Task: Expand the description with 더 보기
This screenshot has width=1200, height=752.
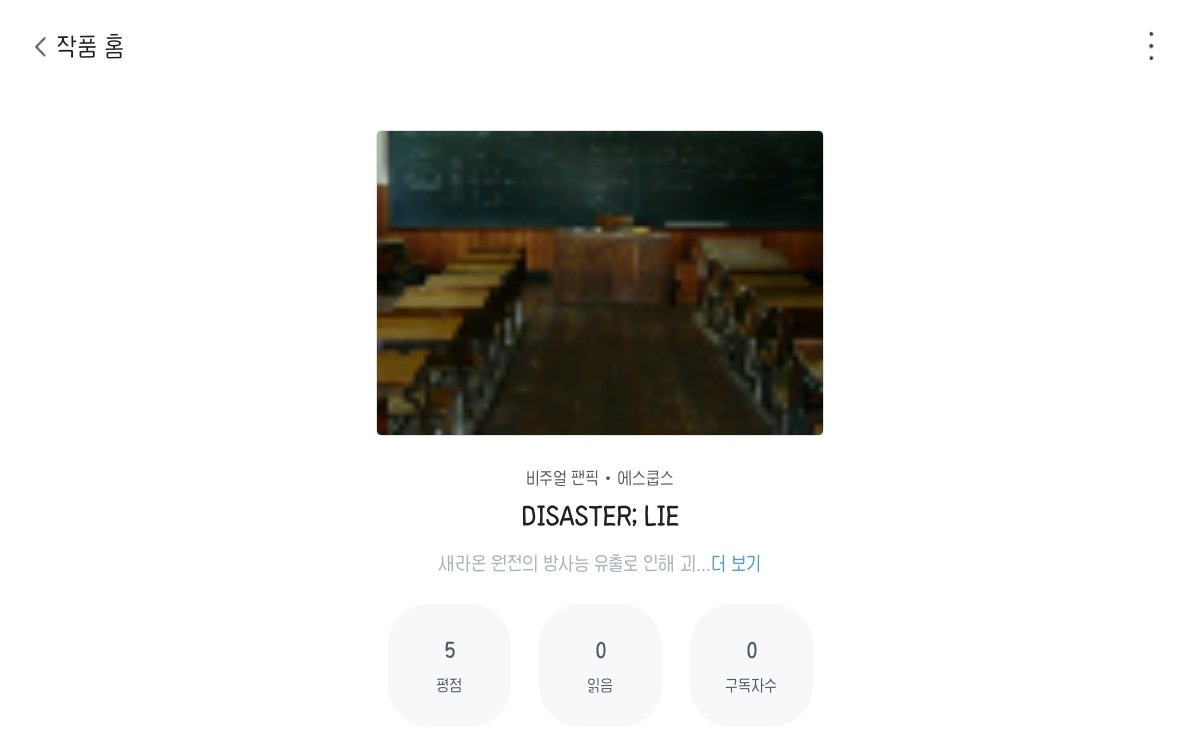Action: [736, 564]
